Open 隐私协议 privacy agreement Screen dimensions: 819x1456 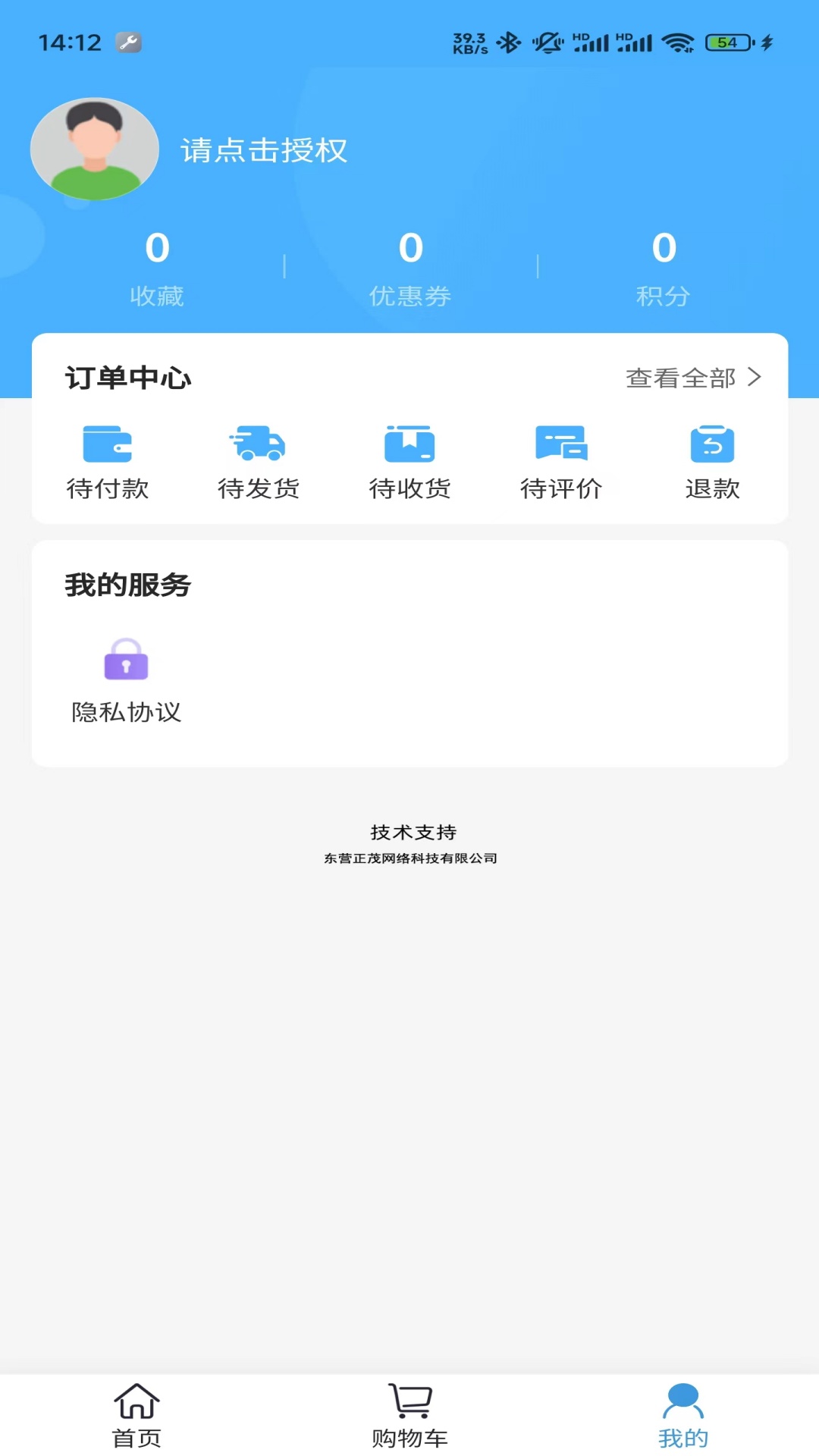[x=127, y=680]
